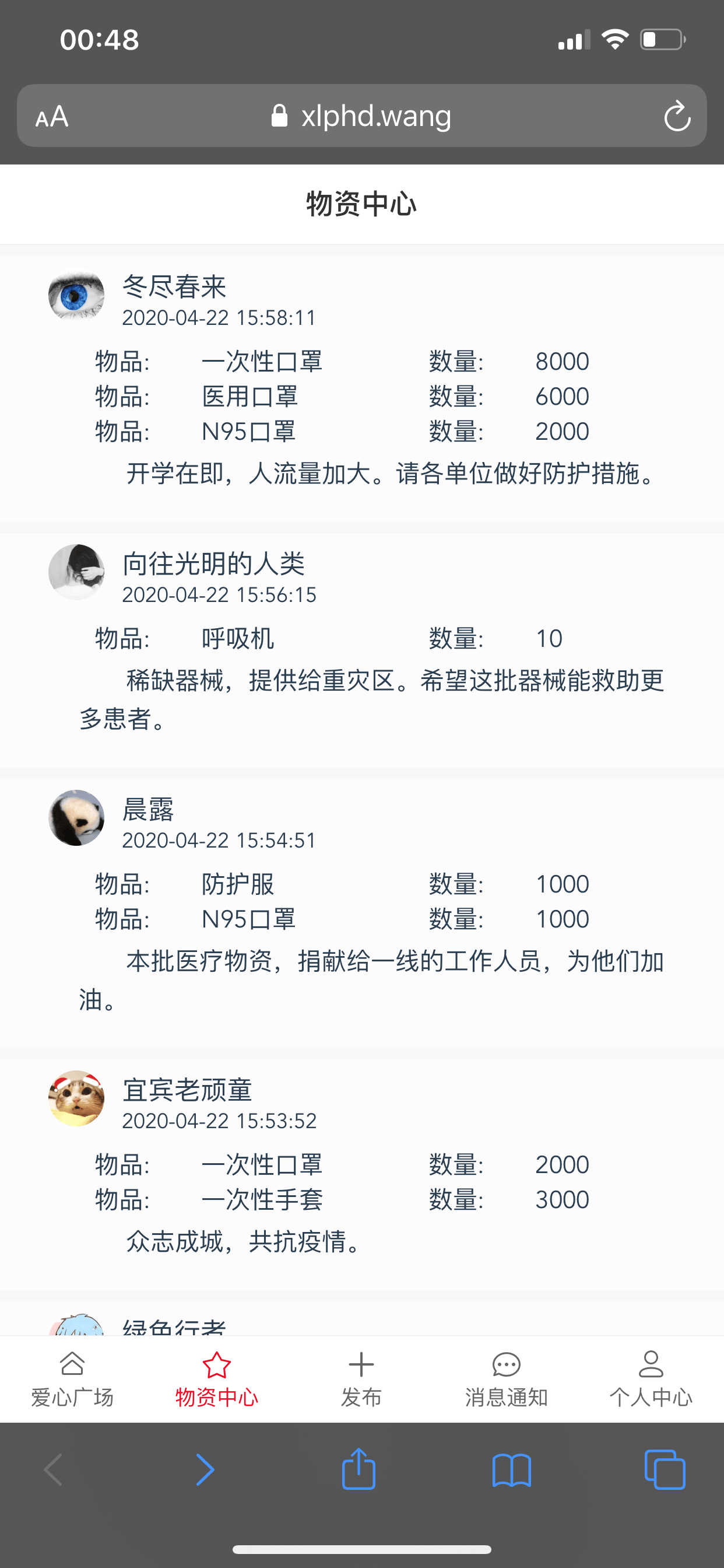Tap the xlphd.wang address bar
The width and height of the screenshot is (724, 1568).
[361, 116]
